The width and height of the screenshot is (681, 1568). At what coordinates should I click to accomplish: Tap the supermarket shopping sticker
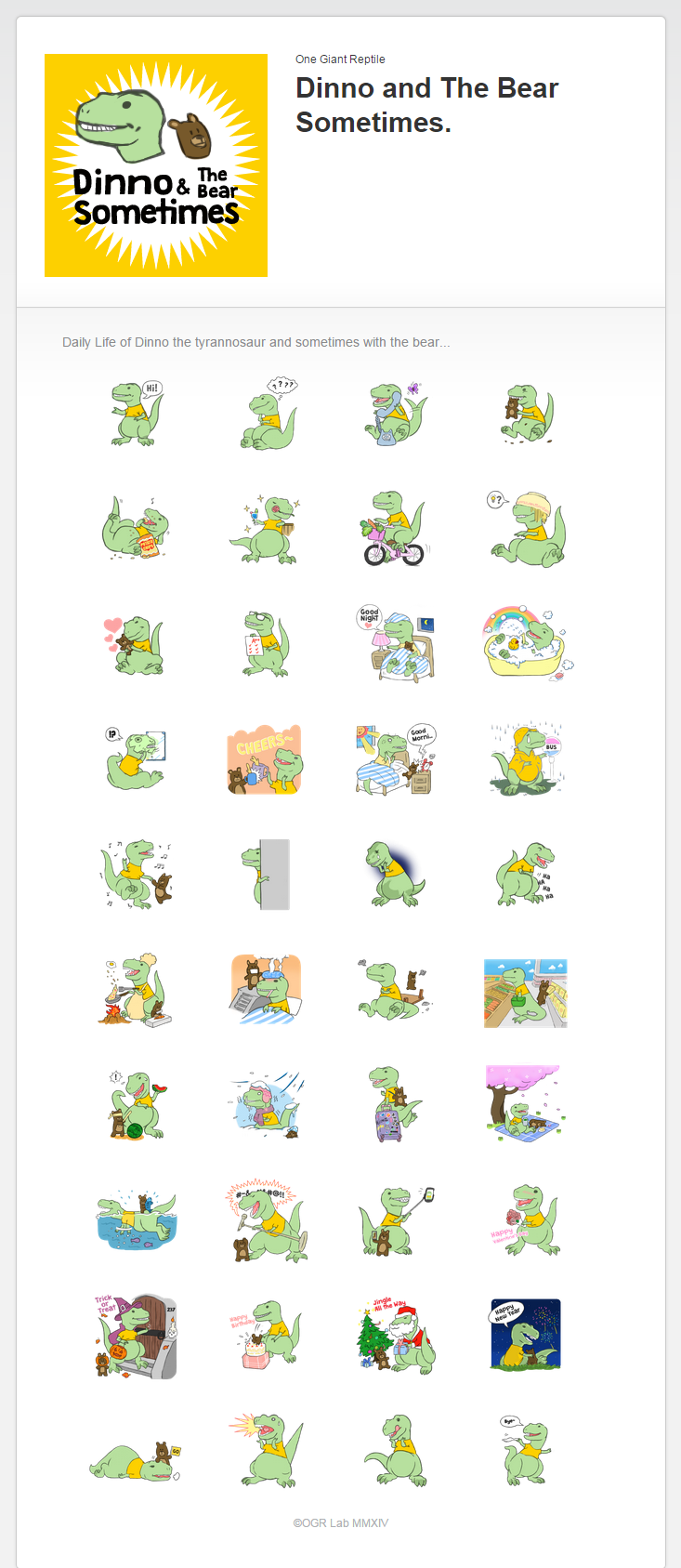(526, 993)
